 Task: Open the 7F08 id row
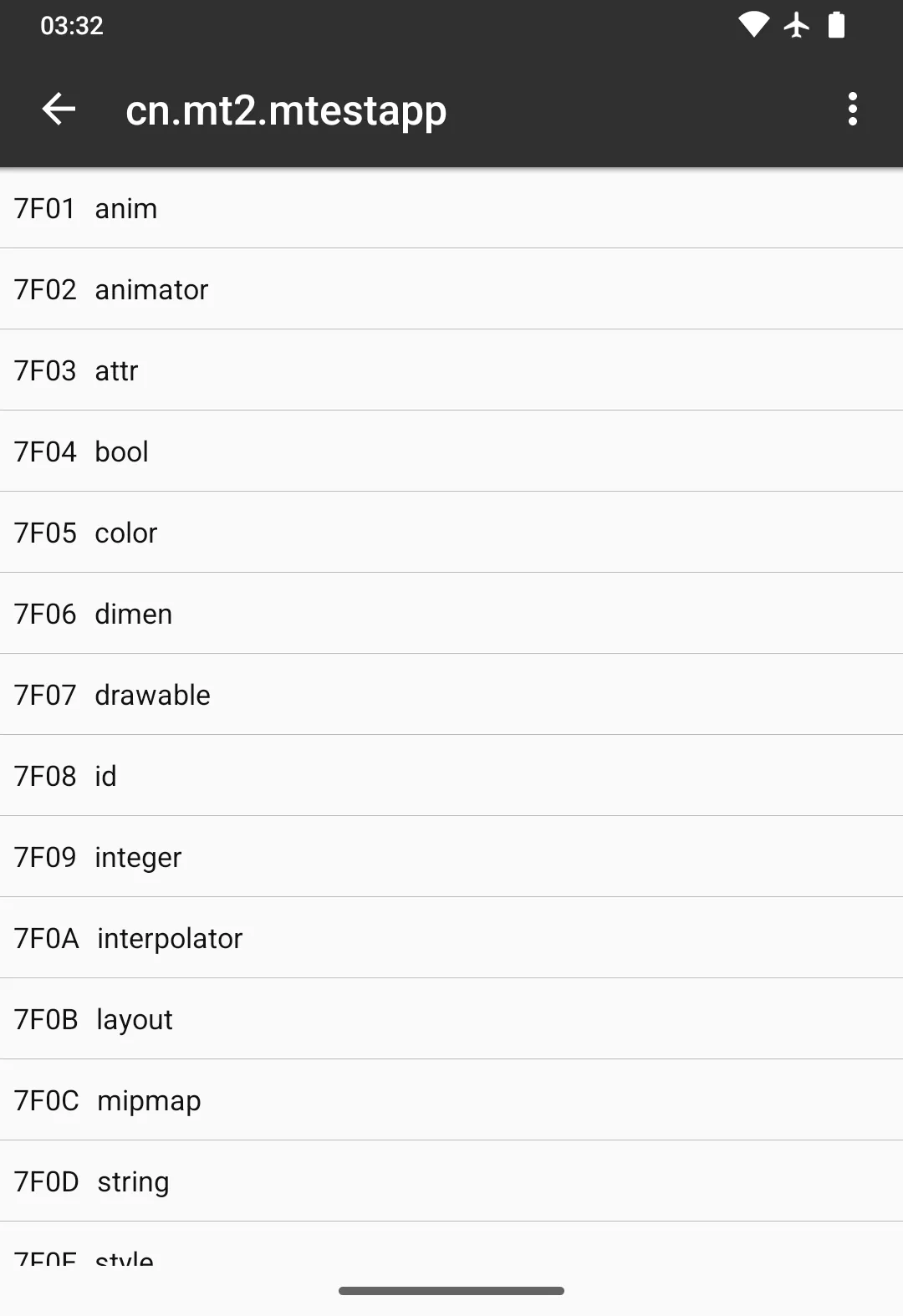click(451, 776)
